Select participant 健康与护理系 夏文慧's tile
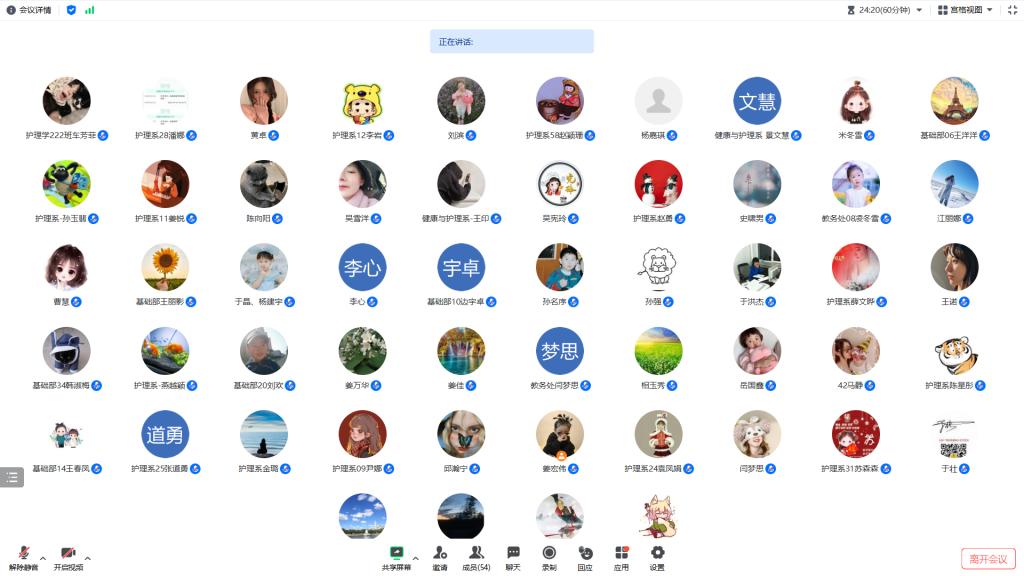This screenshot has height=576, width=1024. (757, 101)
